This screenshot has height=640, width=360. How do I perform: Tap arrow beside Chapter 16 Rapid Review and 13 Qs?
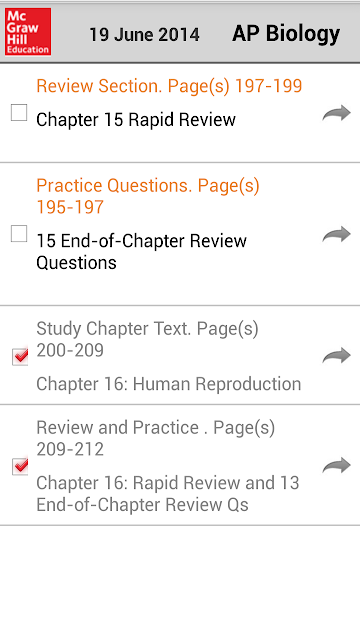coord(336,465)
